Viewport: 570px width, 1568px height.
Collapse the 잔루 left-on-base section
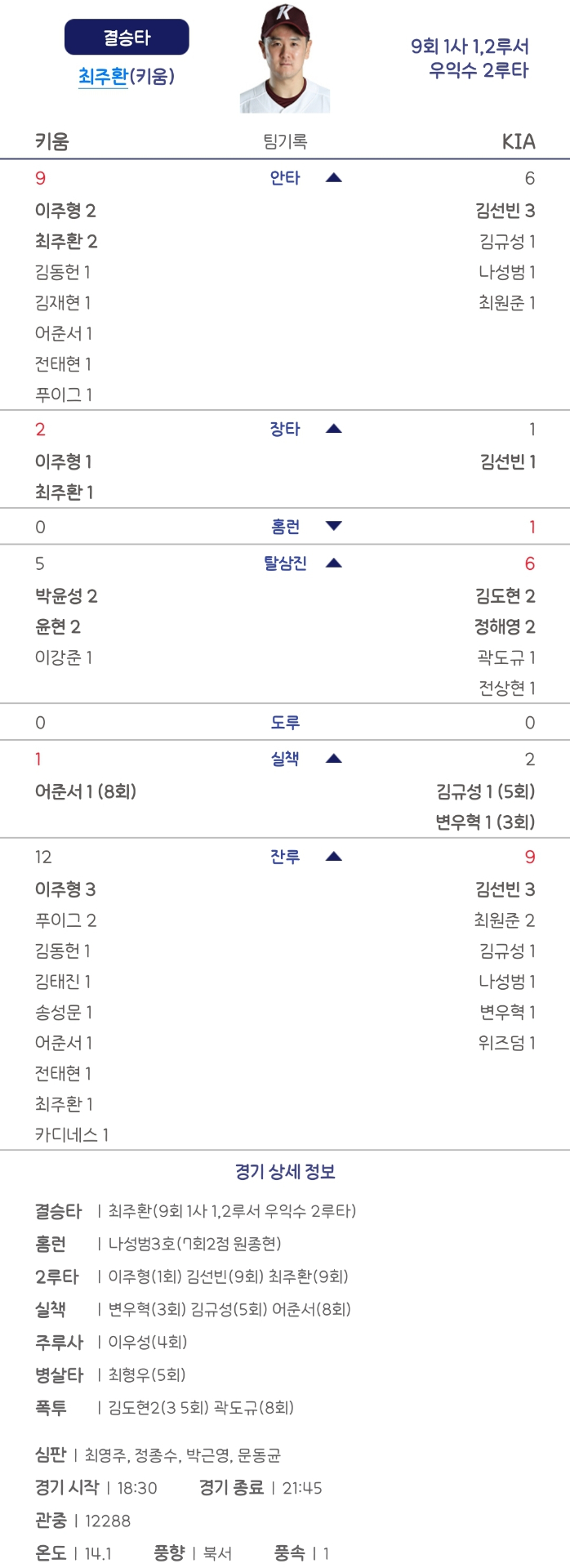[x=333, y=857]
